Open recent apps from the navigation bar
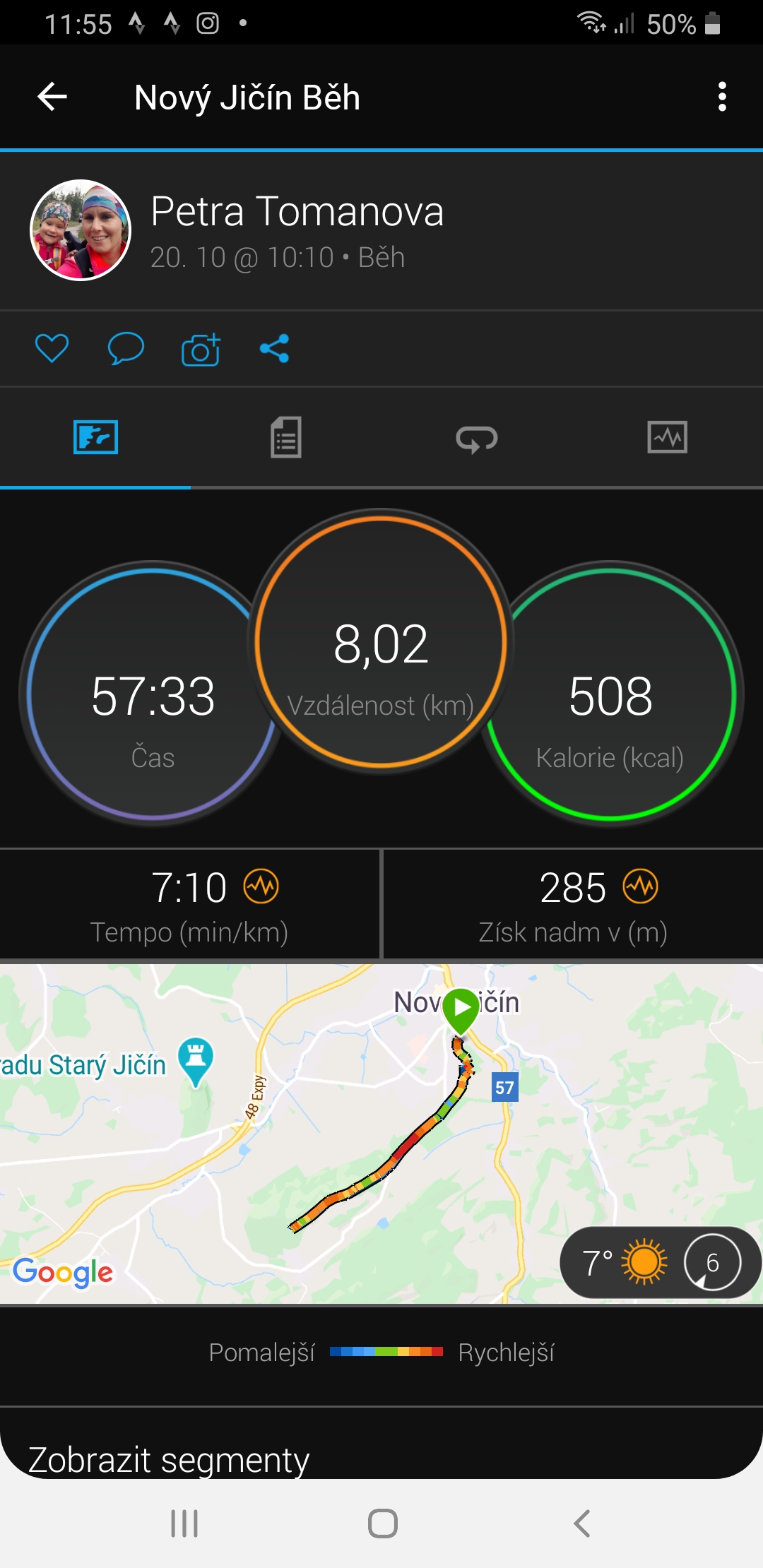763x1568 pixels. coord(184,1524)
